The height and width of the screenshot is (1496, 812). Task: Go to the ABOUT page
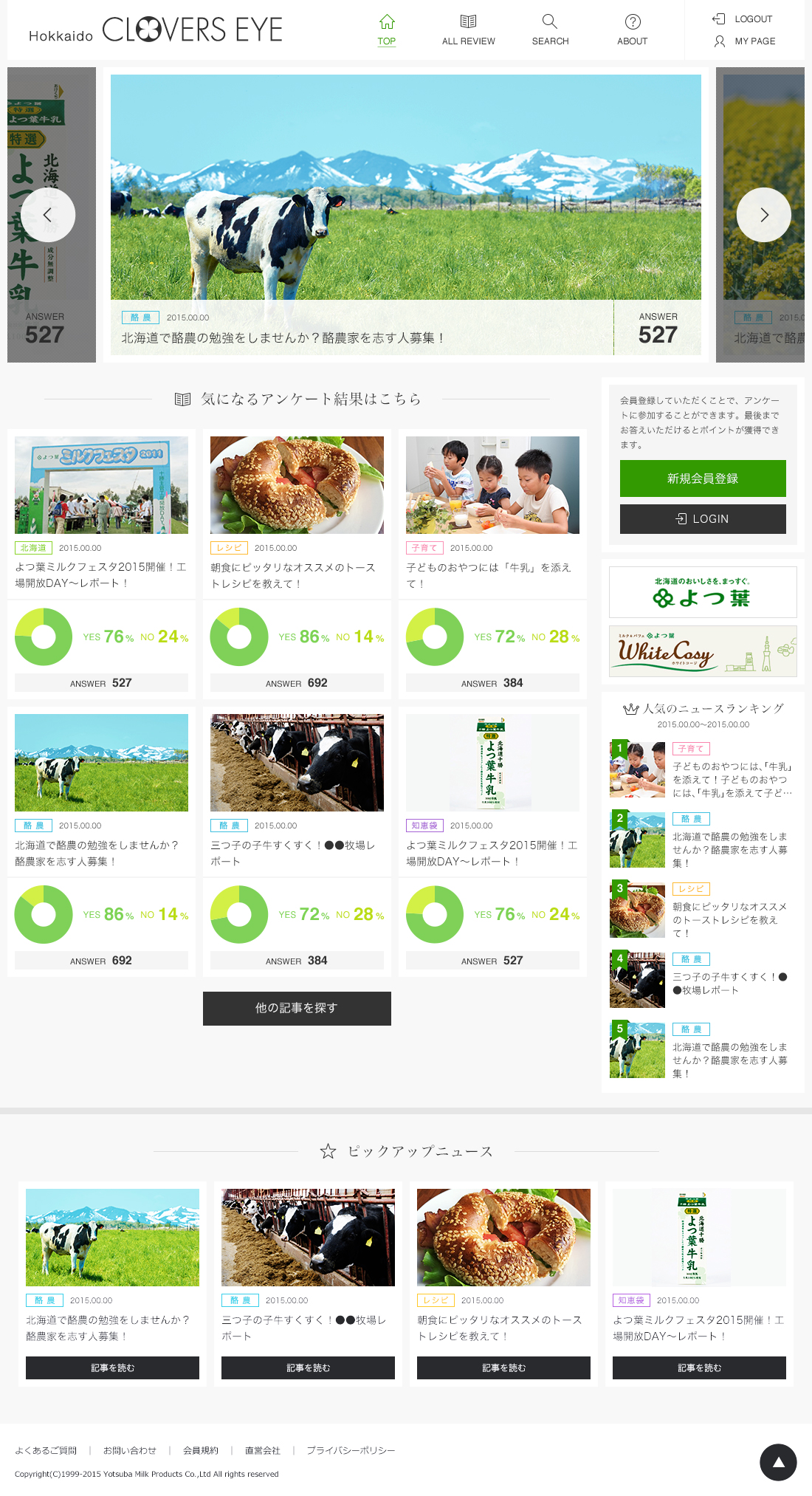632,30
